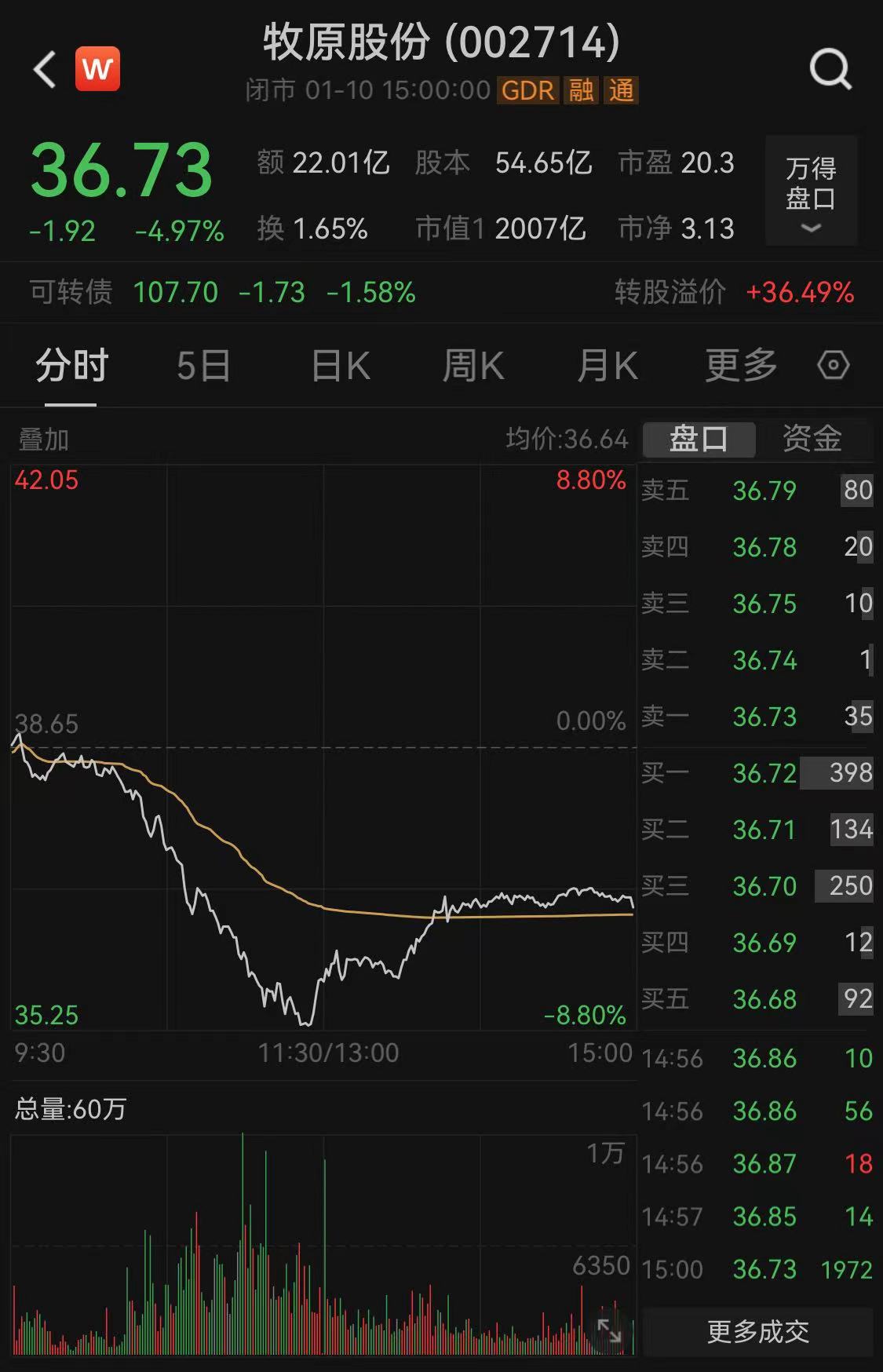
Task: Open the 更多 chart options
Action: [x=740, y=366]
